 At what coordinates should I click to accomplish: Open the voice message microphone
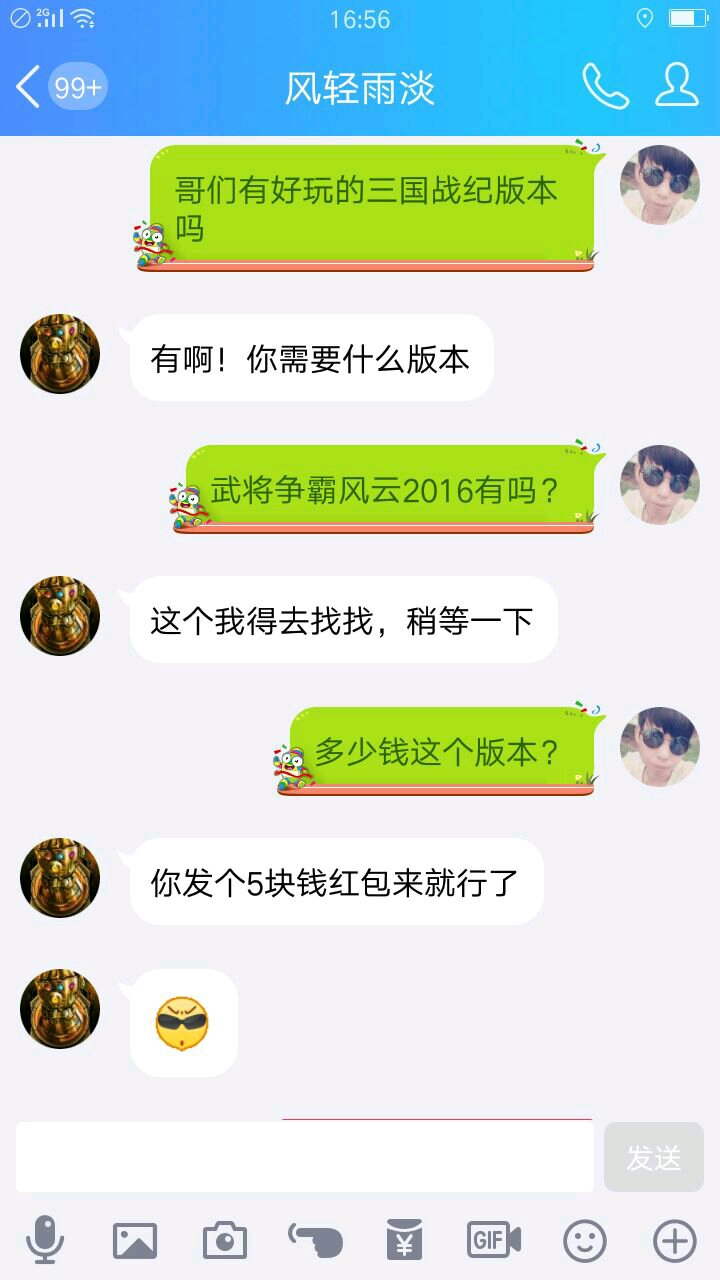tap(45, 1241)
